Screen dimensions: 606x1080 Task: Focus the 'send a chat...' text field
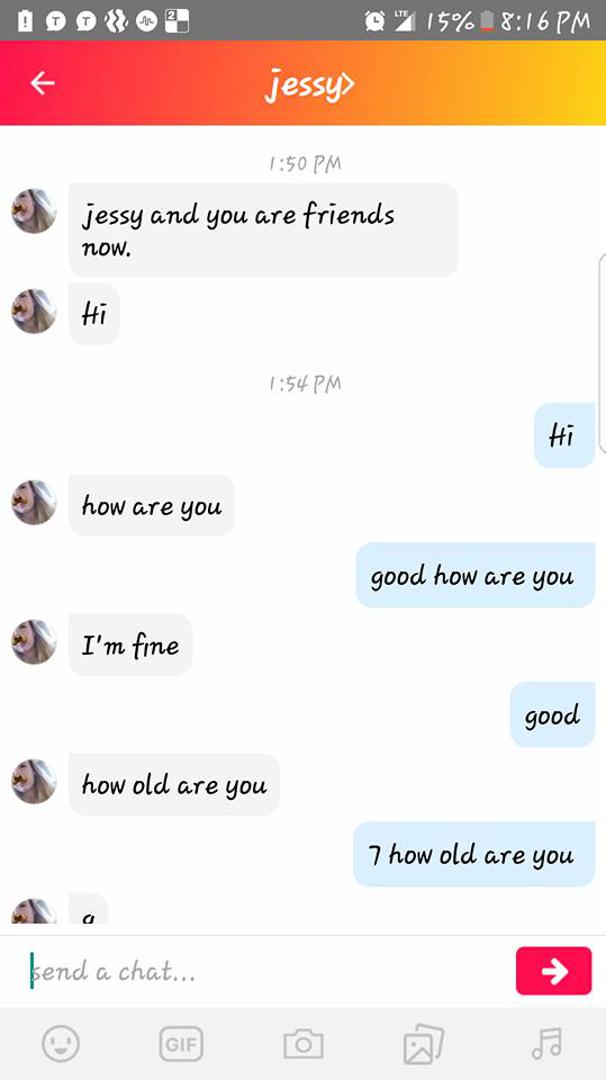pyautogui.click(x=260, y=971)
